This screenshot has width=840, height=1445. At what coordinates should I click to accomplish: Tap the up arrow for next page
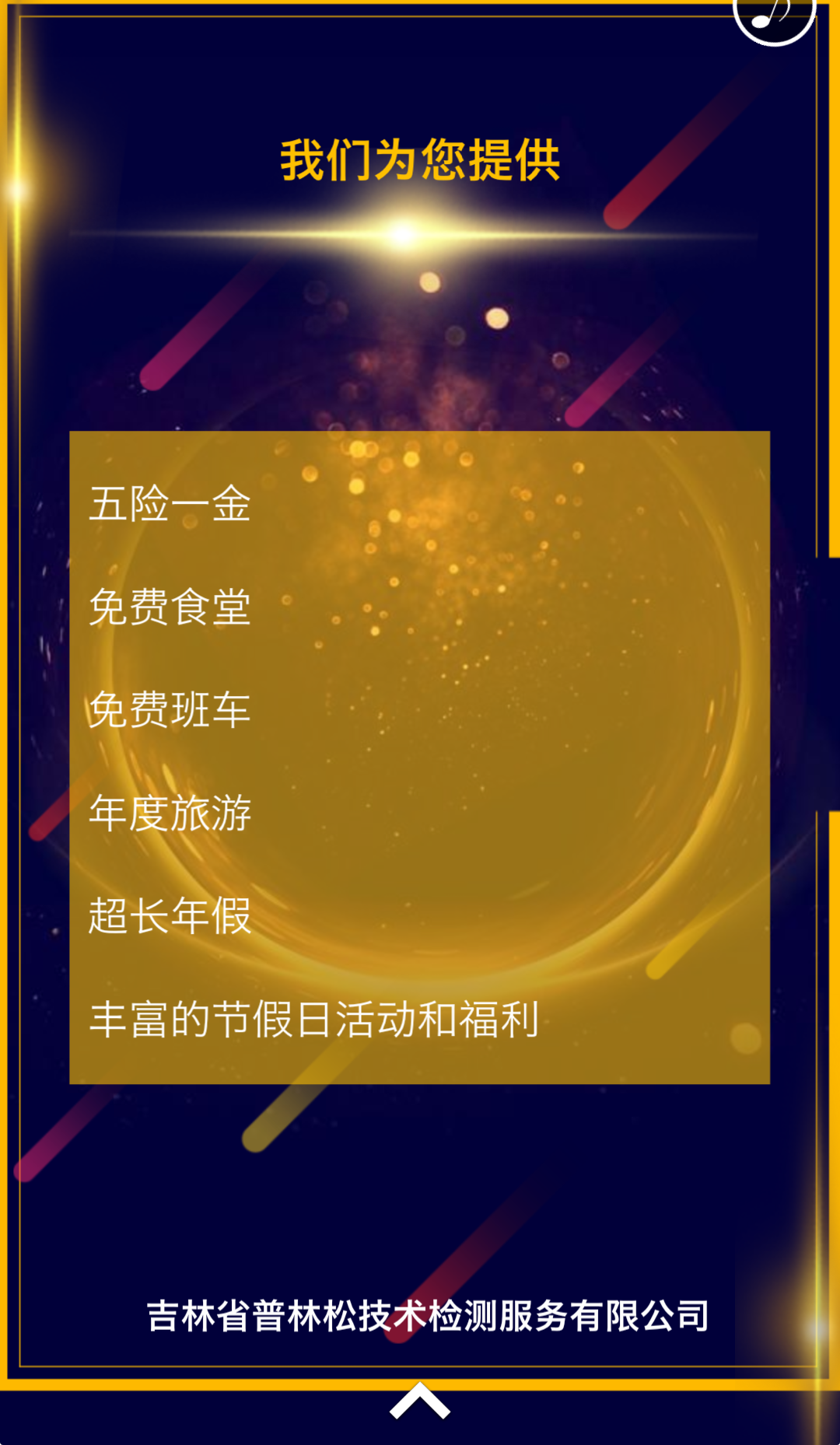[x=420, y=1401]
